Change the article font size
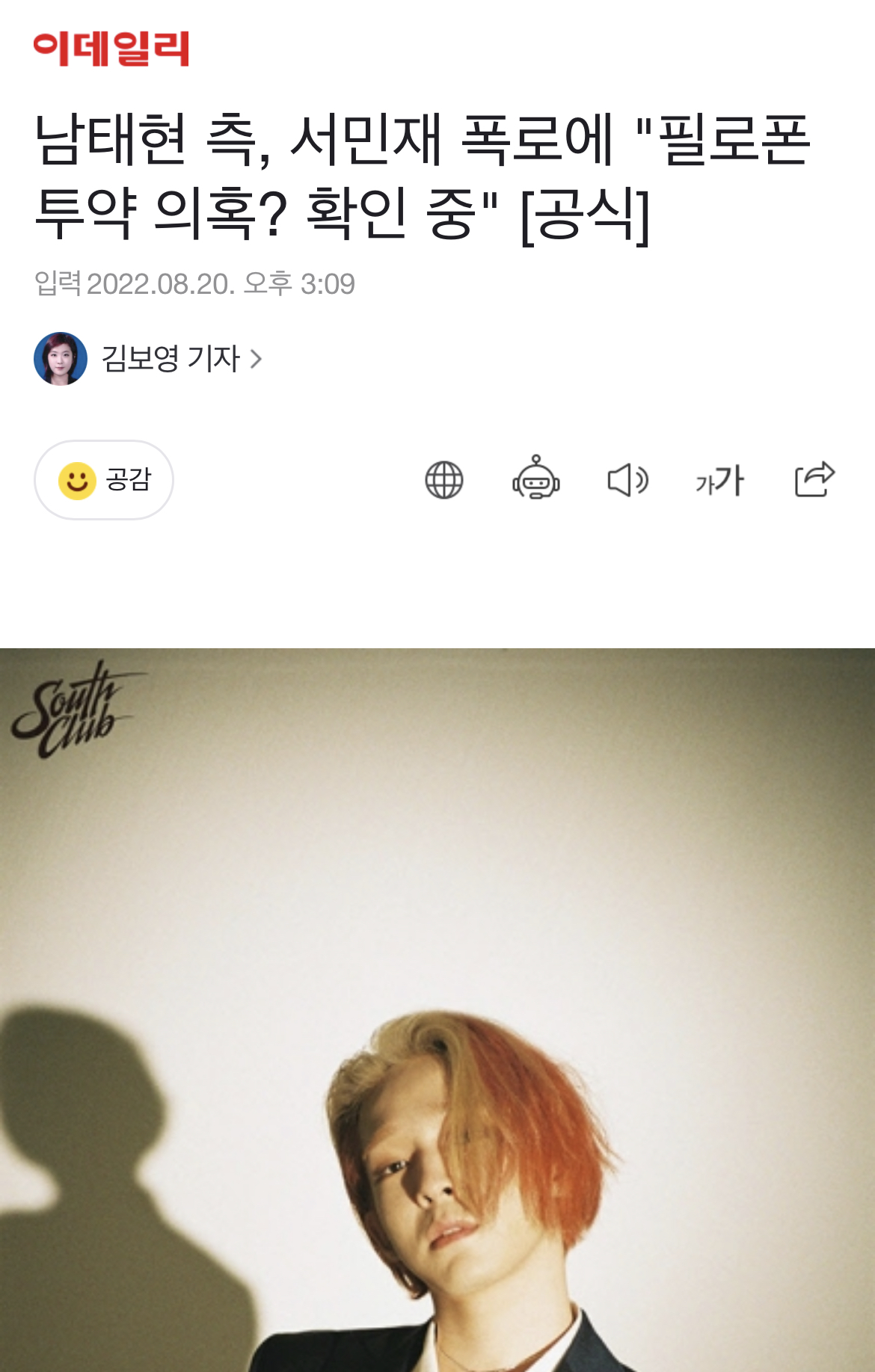Image resolution: width=875 pixels, height=1372 pixels. (x=719, y=480)
